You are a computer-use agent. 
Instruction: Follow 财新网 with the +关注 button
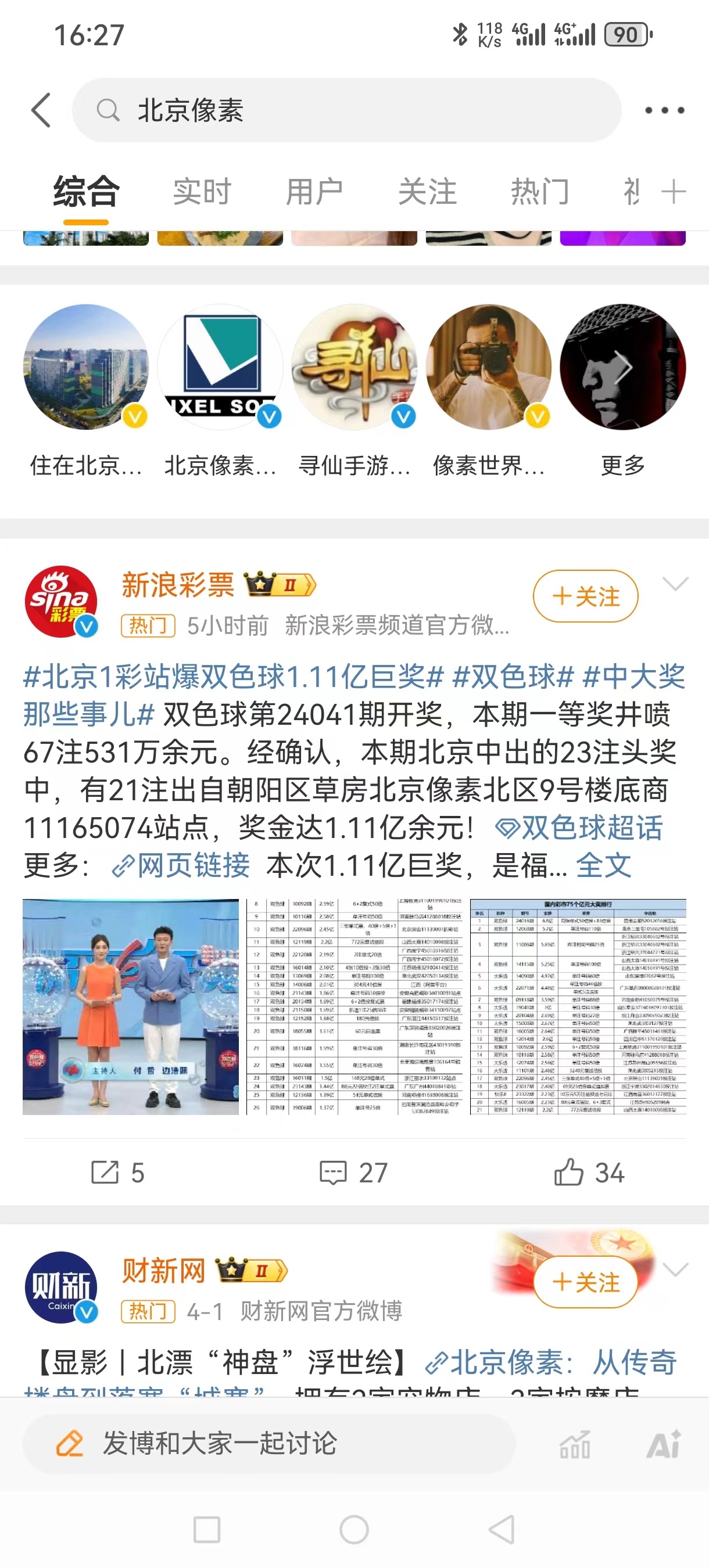coord(585,1282)
